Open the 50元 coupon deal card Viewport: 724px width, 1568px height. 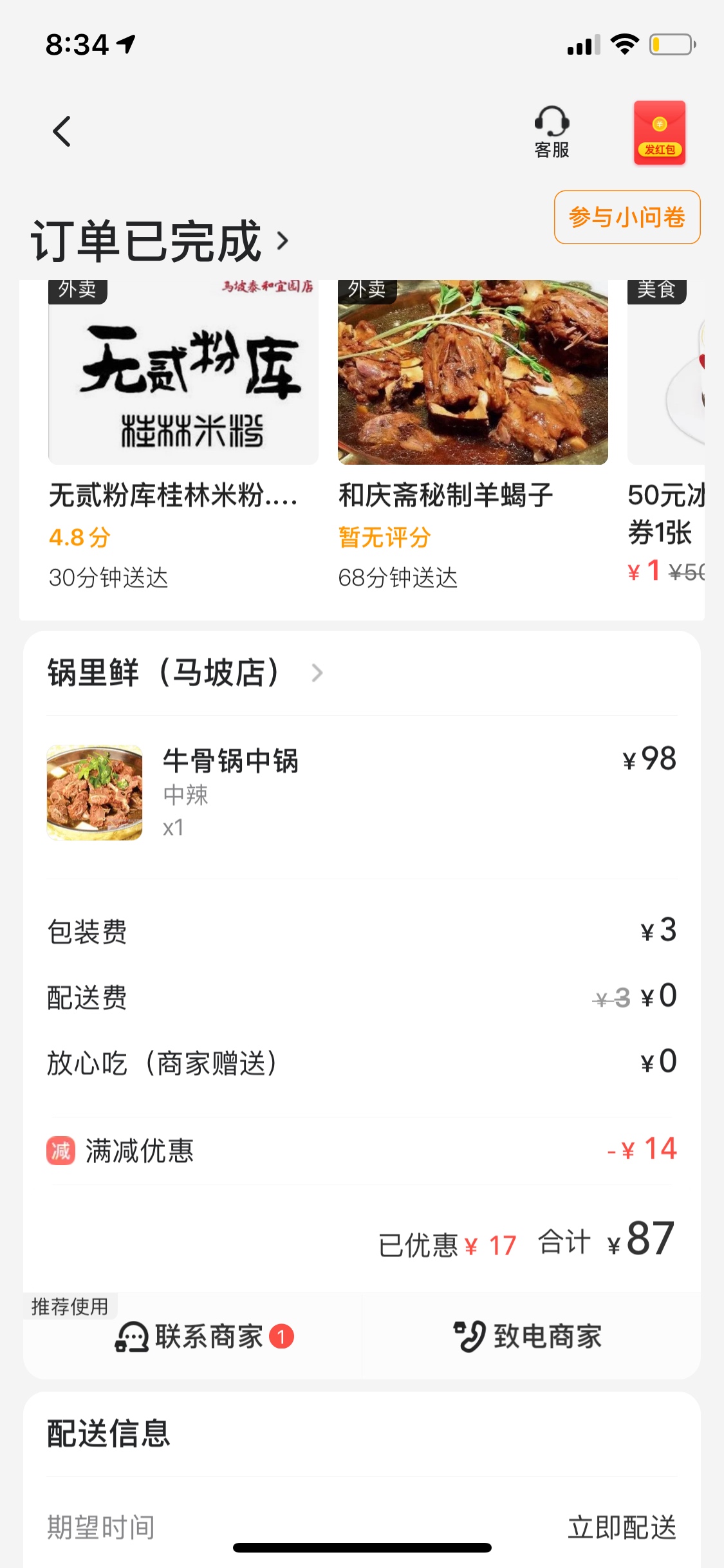point(666,433)
